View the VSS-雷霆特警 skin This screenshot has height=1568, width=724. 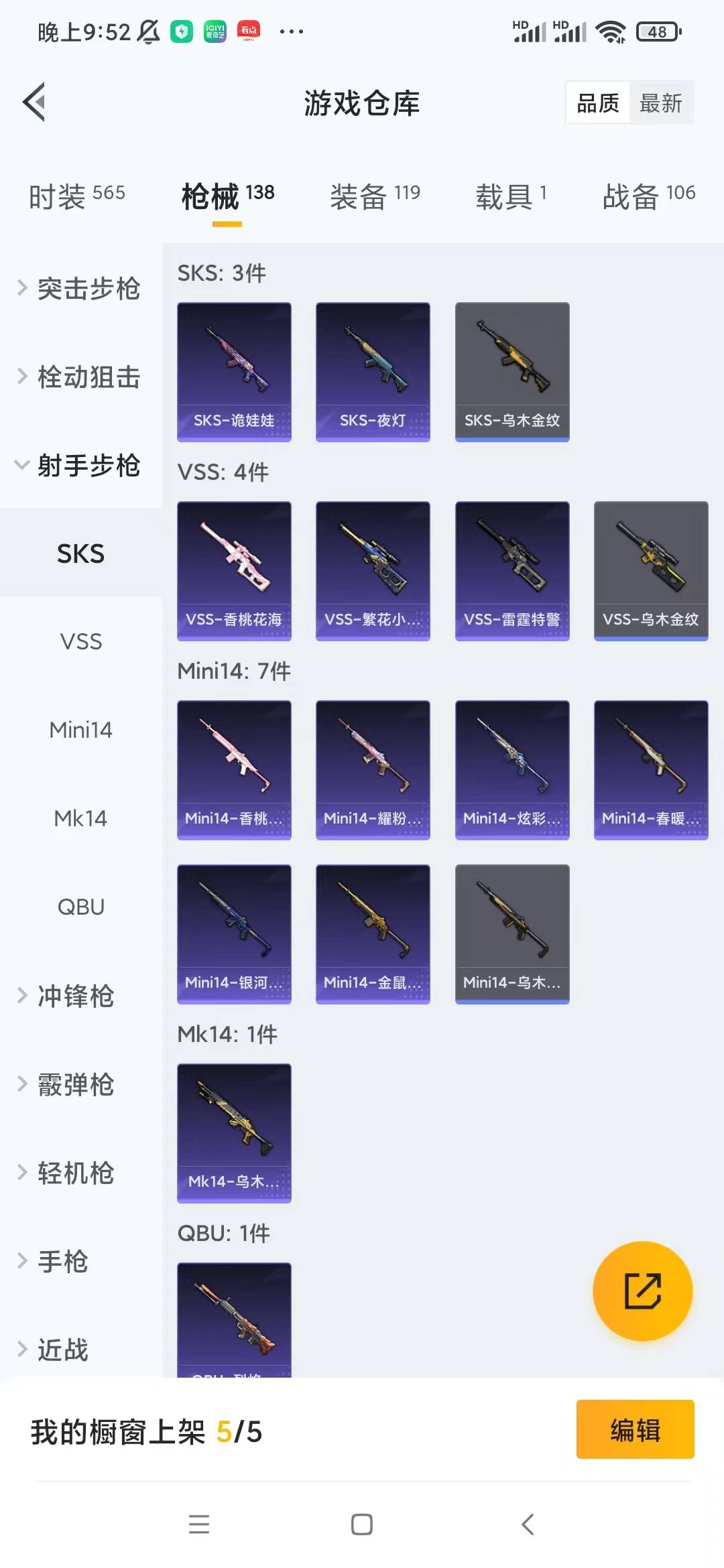512,571
